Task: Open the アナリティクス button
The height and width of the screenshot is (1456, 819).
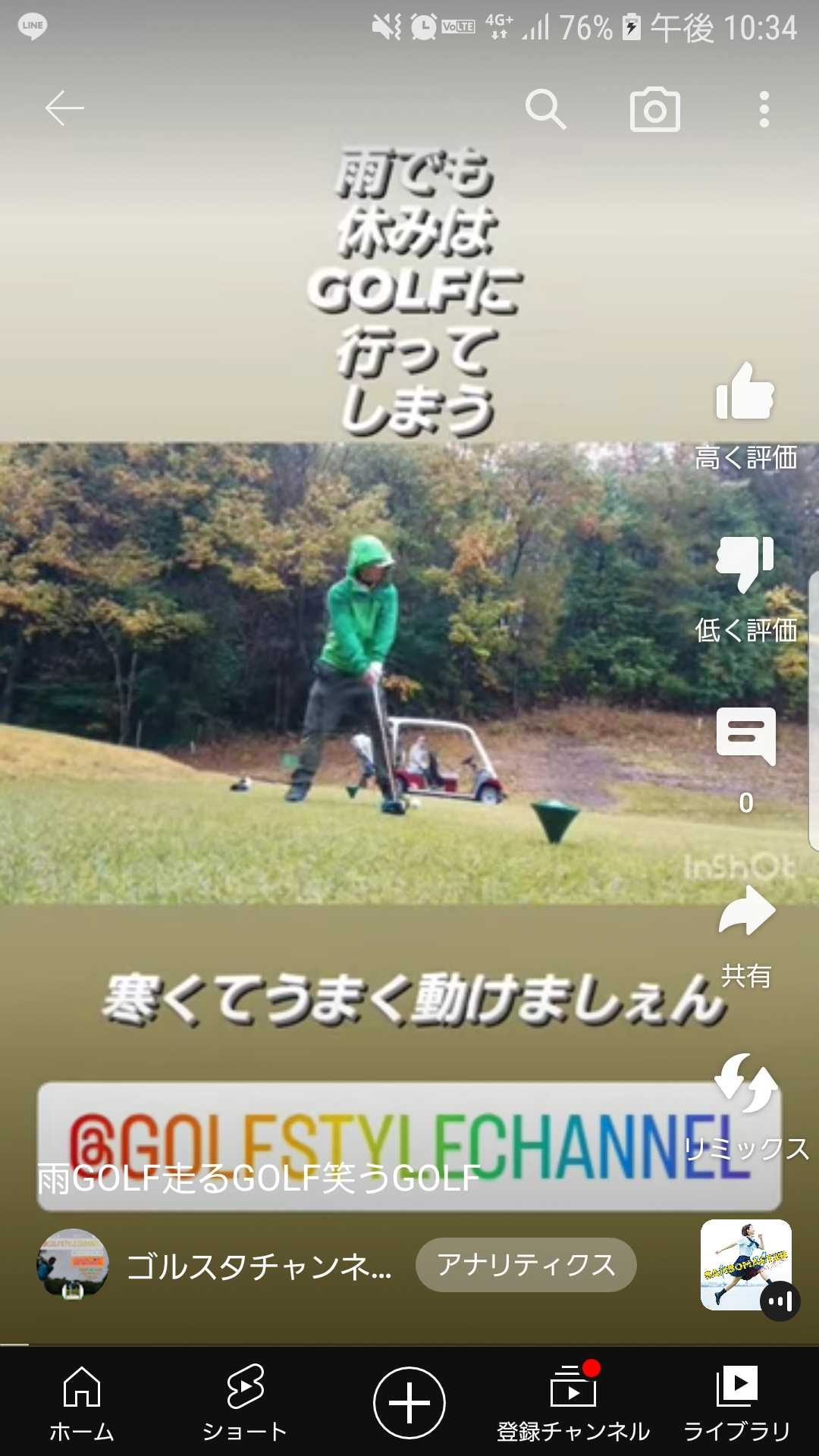Action: pyautogui.click(x=526, y=1264)
